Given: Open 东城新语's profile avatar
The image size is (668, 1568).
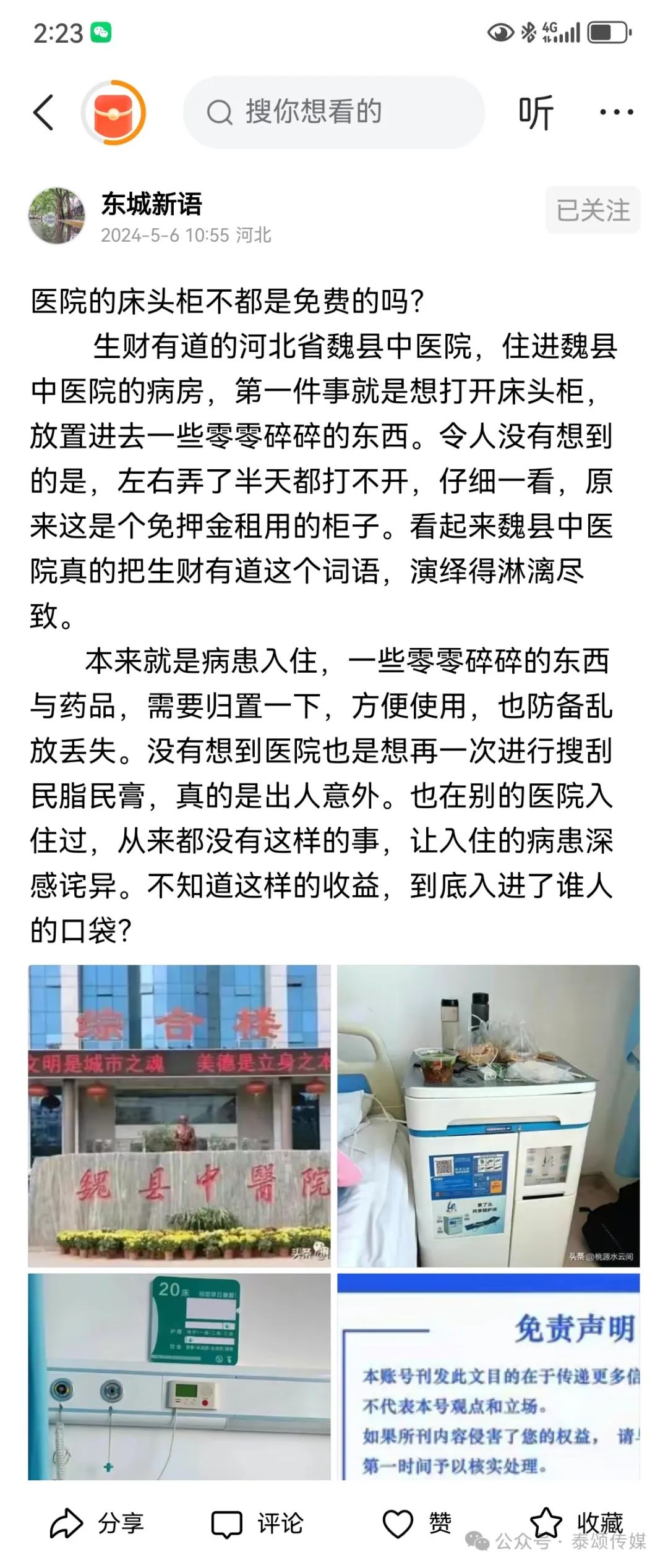Looking at the screenshot, I should 57,216.
